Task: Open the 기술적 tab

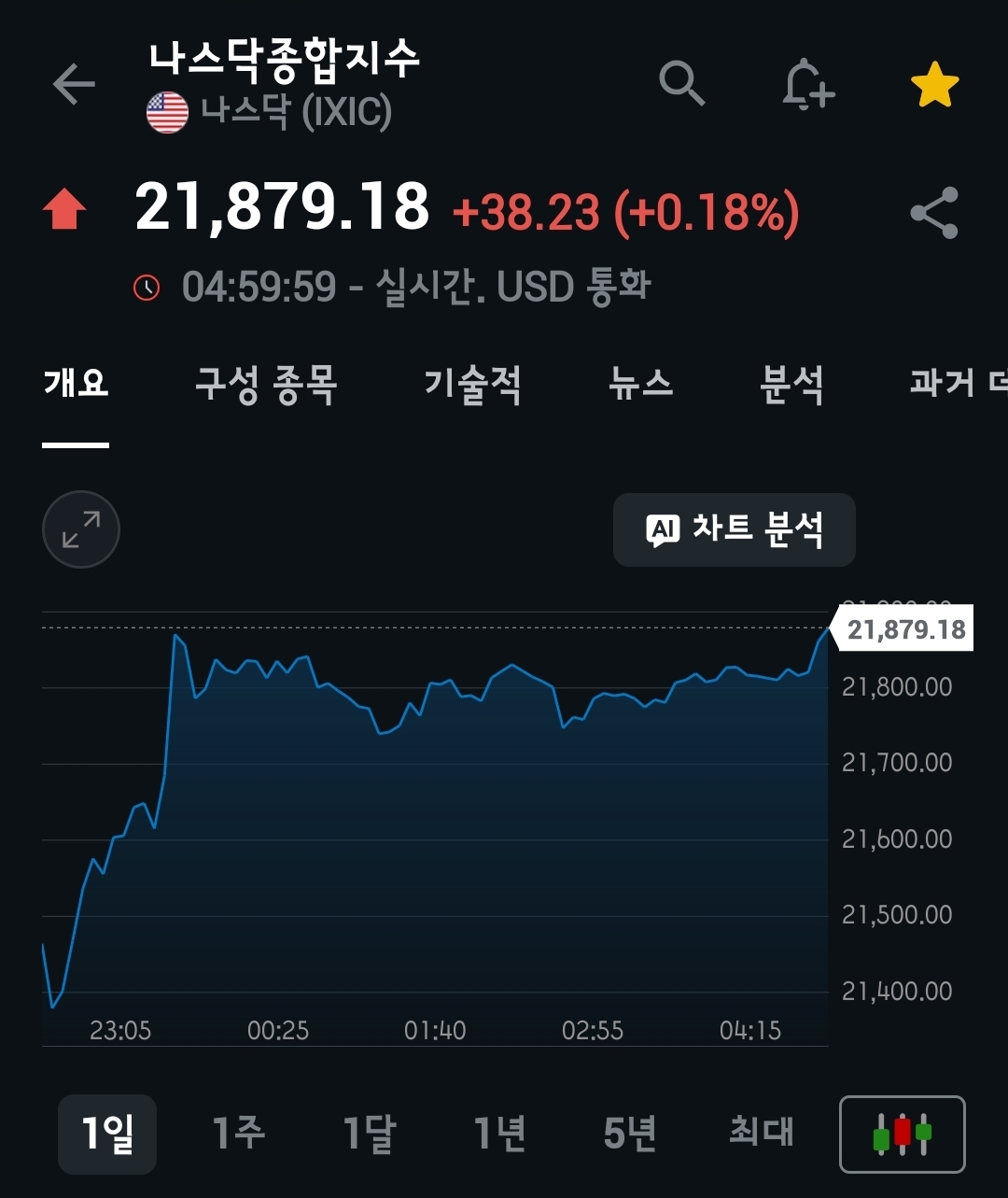Action: coord(472,384)
